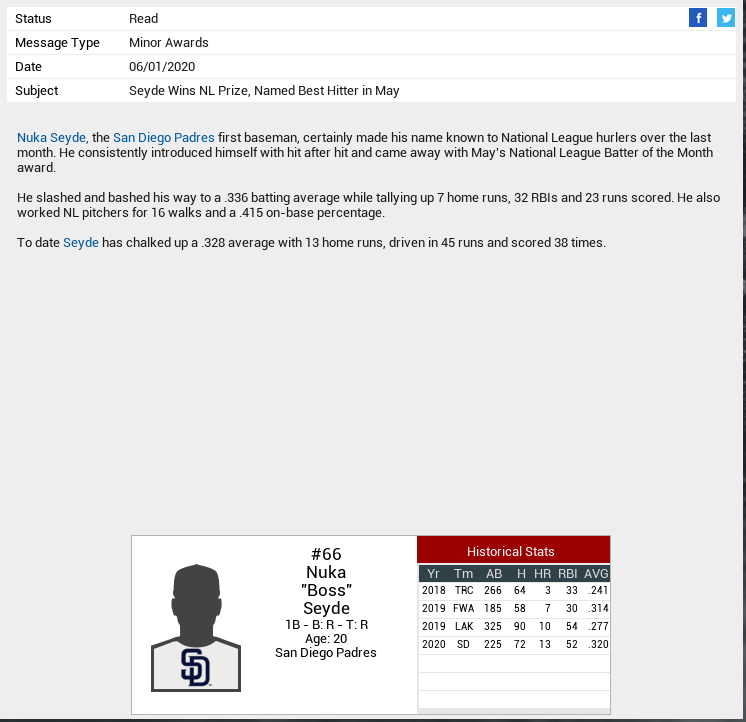This screenshot has width=746, height=722.
Task: Share message on Twitter
Action: 726,18
